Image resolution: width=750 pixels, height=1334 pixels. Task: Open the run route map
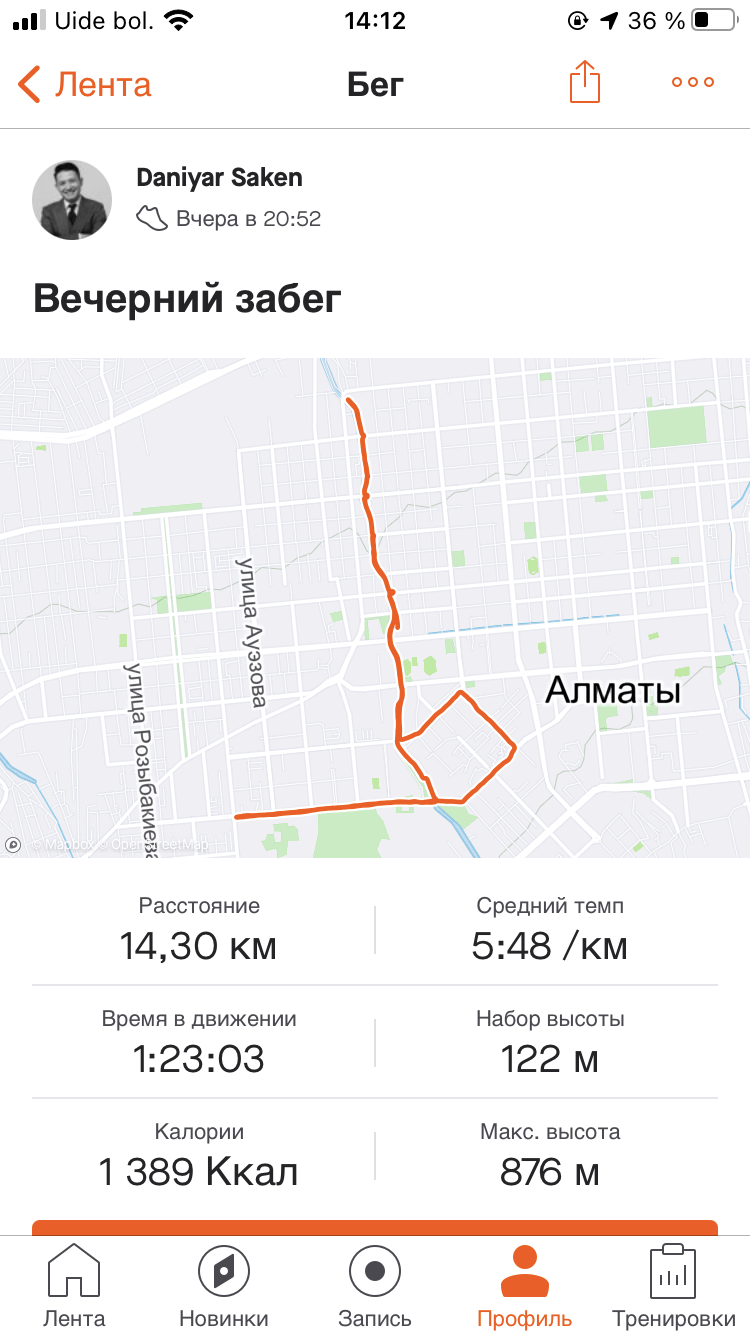[x=375, y=607]
